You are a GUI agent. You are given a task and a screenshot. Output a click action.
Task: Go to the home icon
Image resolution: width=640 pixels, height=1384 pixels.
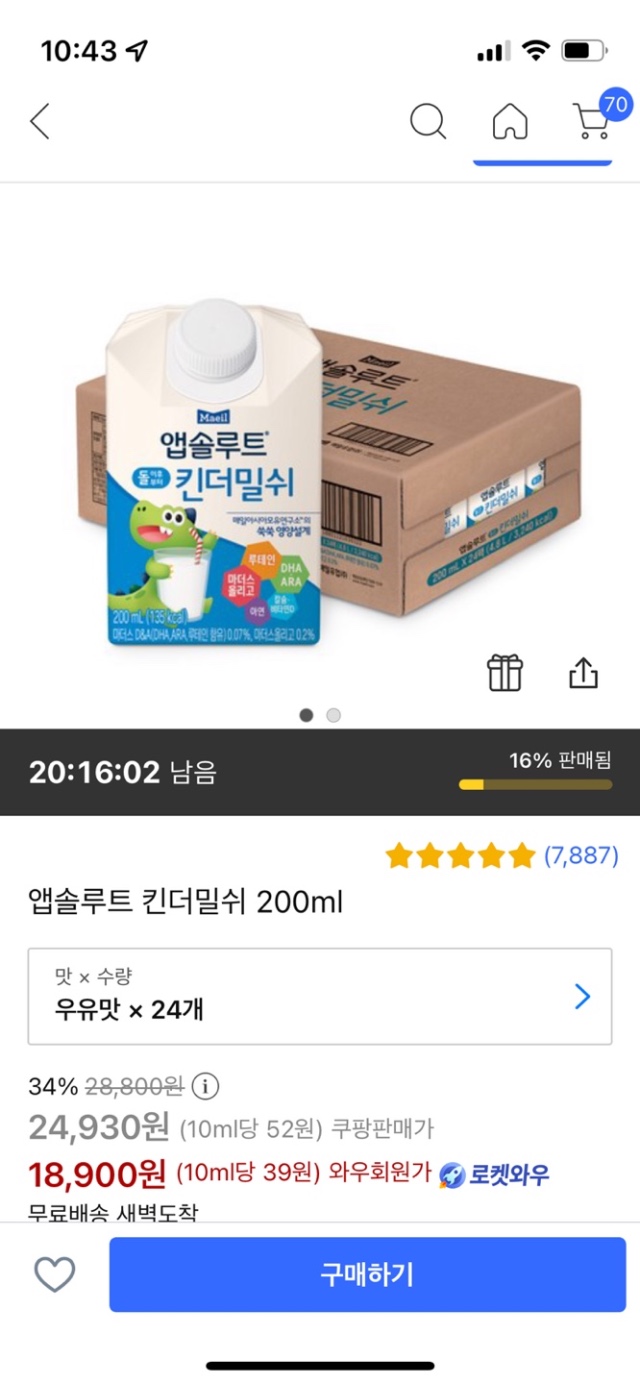point(510,122)
